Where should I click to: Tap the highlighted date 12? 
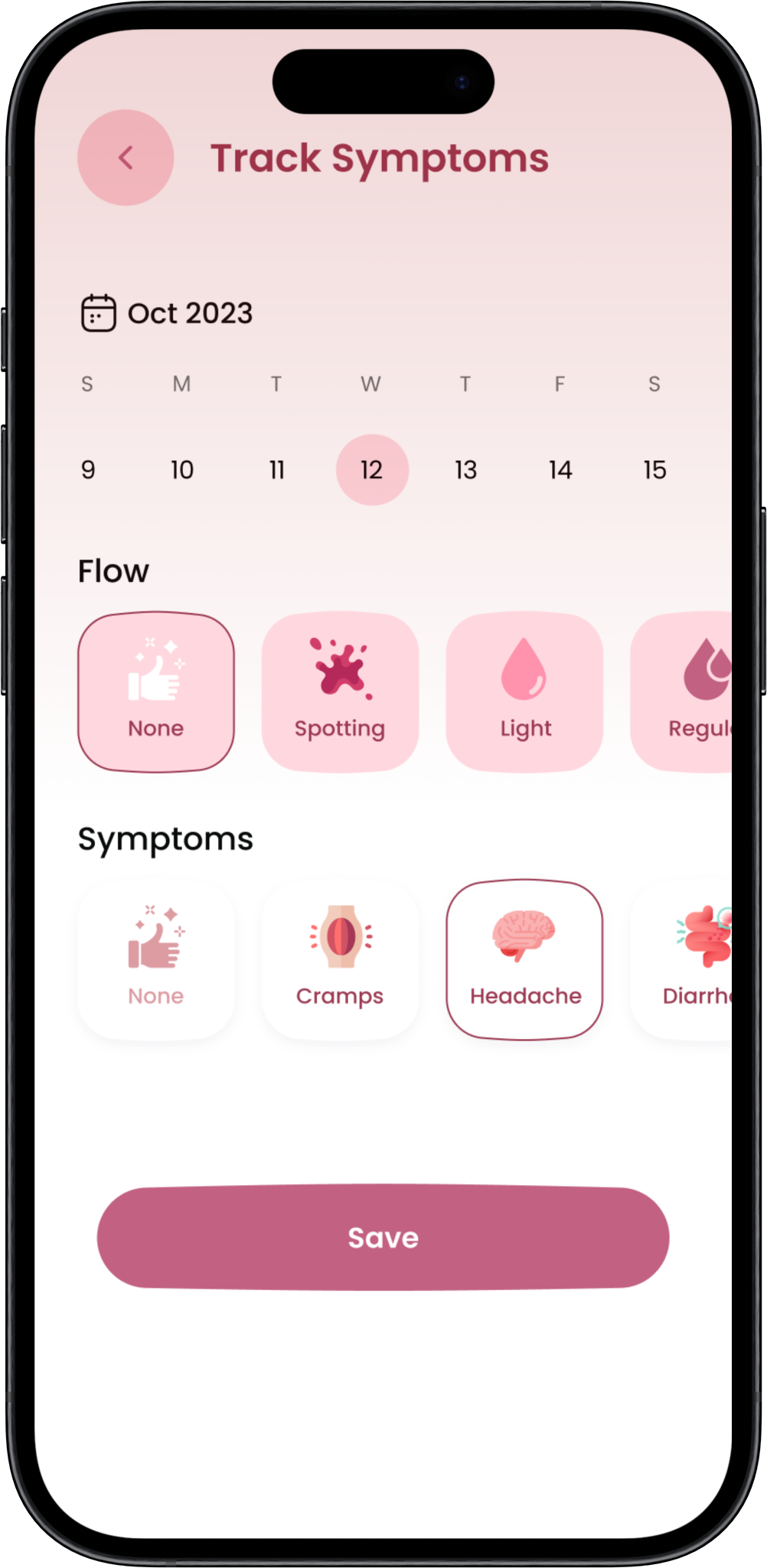click(x=372, y=469)
